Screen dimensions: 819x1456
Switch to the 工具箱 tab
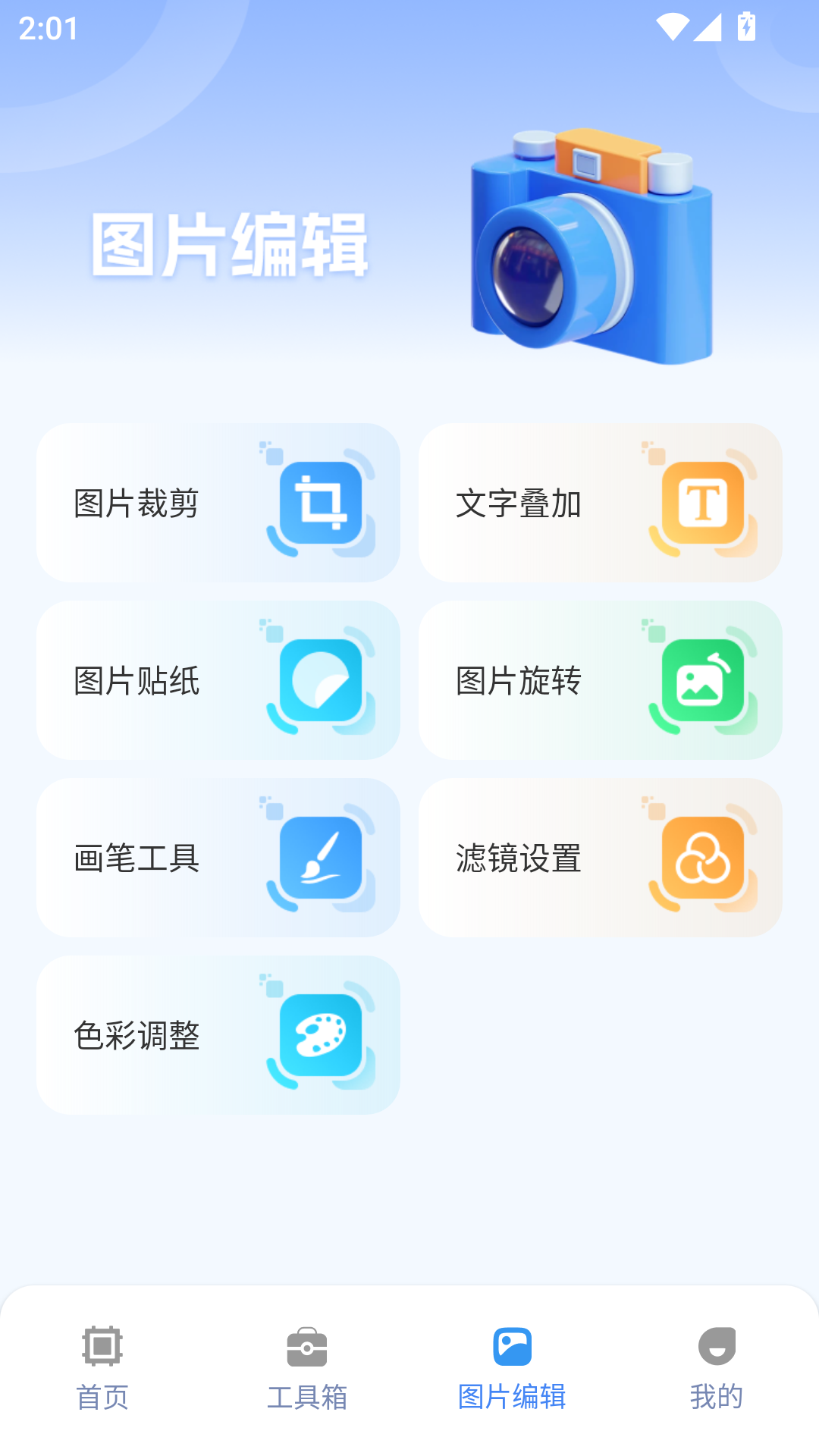[307, 1395]
